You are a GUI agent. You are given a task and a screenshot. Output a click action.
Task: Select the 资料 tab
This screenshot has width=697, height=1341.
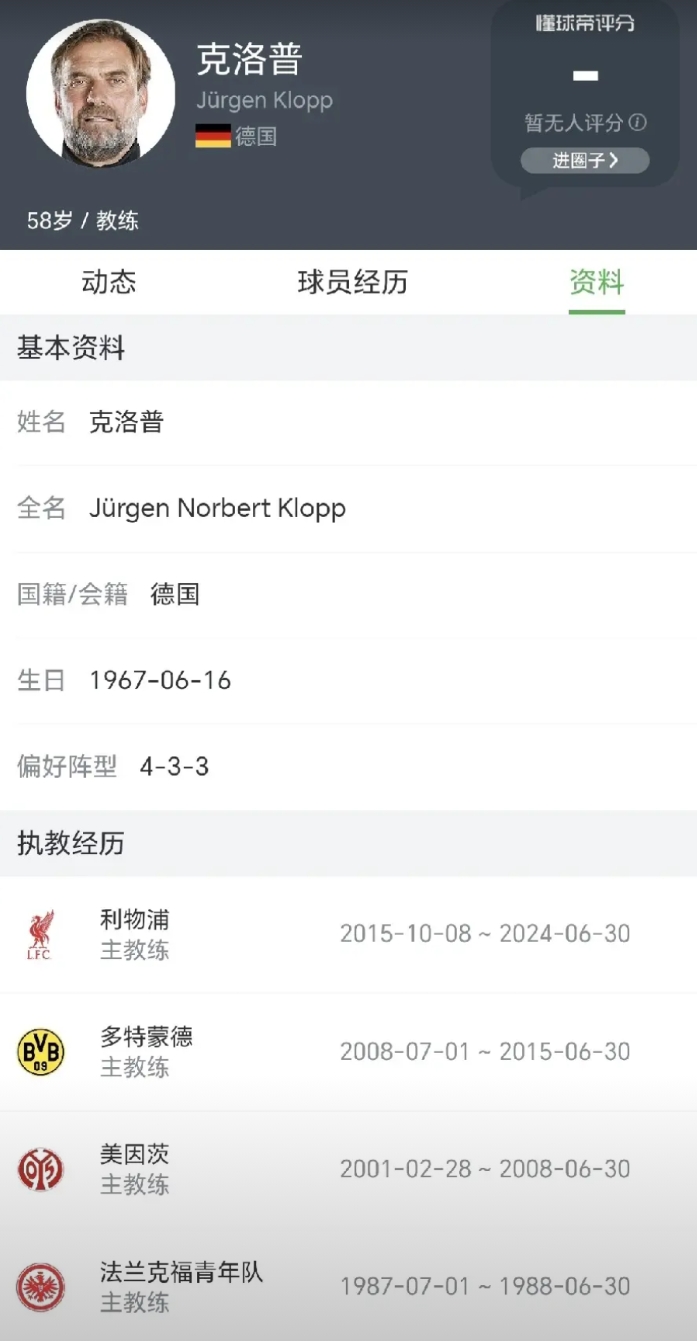coord(596,283)
